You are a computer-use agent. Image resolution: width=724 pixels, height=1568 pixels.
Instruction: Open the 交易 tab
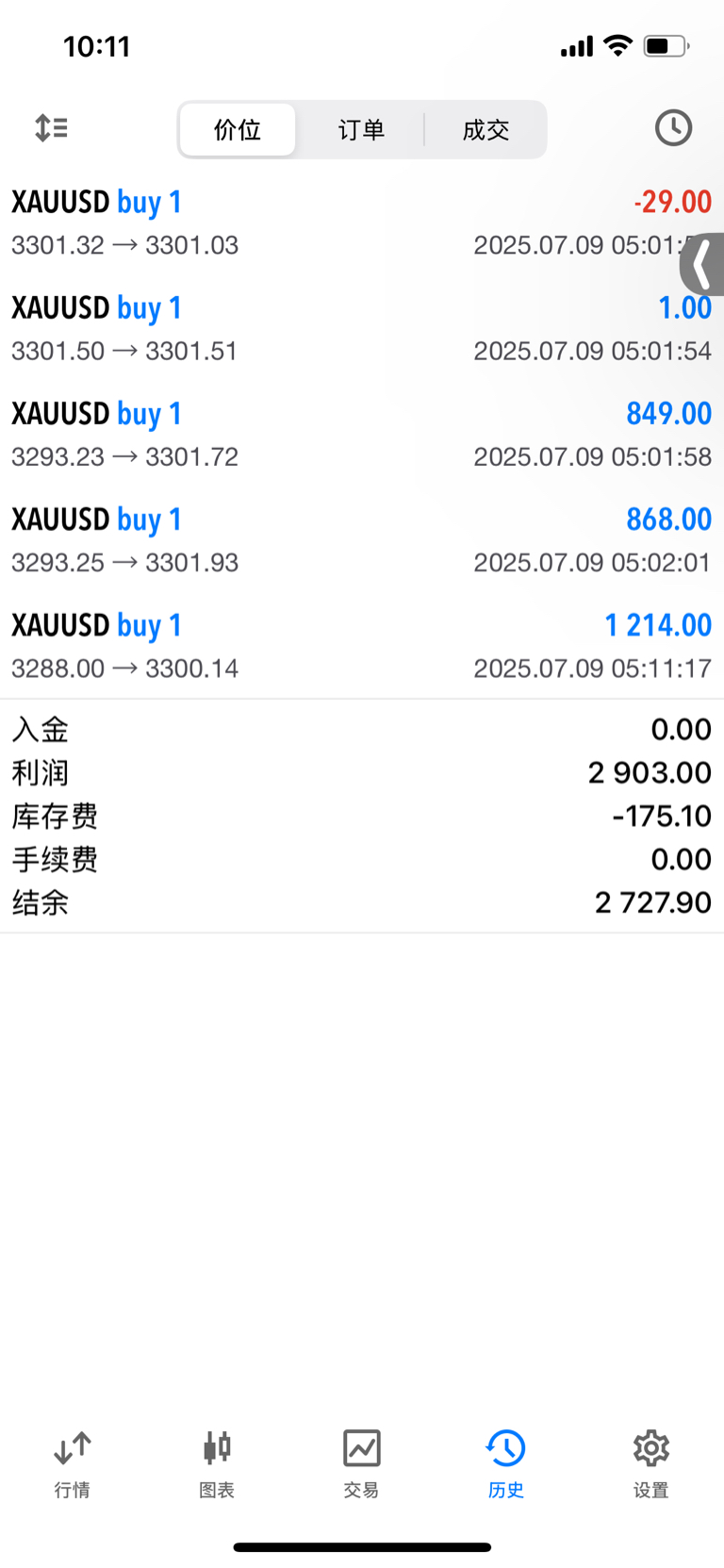(x=361, y=1462)
